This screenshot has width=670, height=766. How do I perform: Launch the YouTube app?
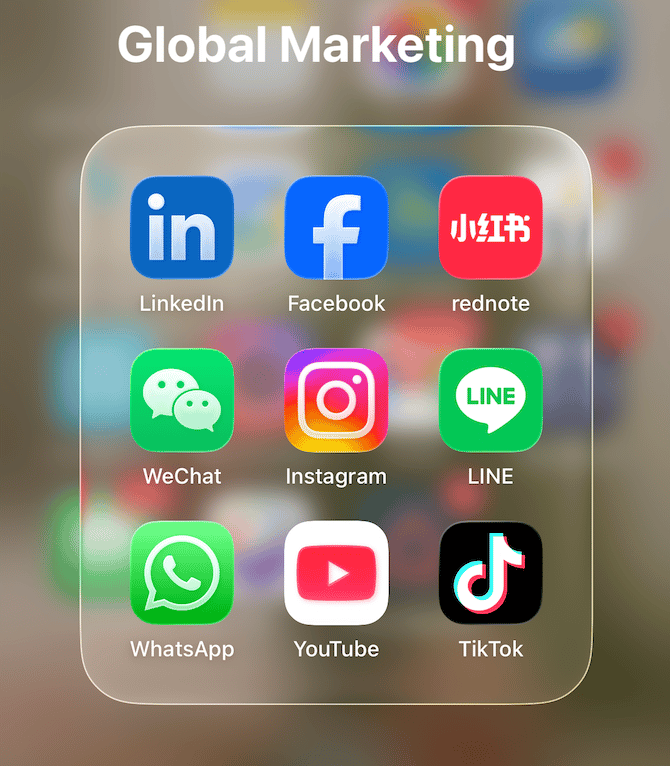(x=336, y=573)
